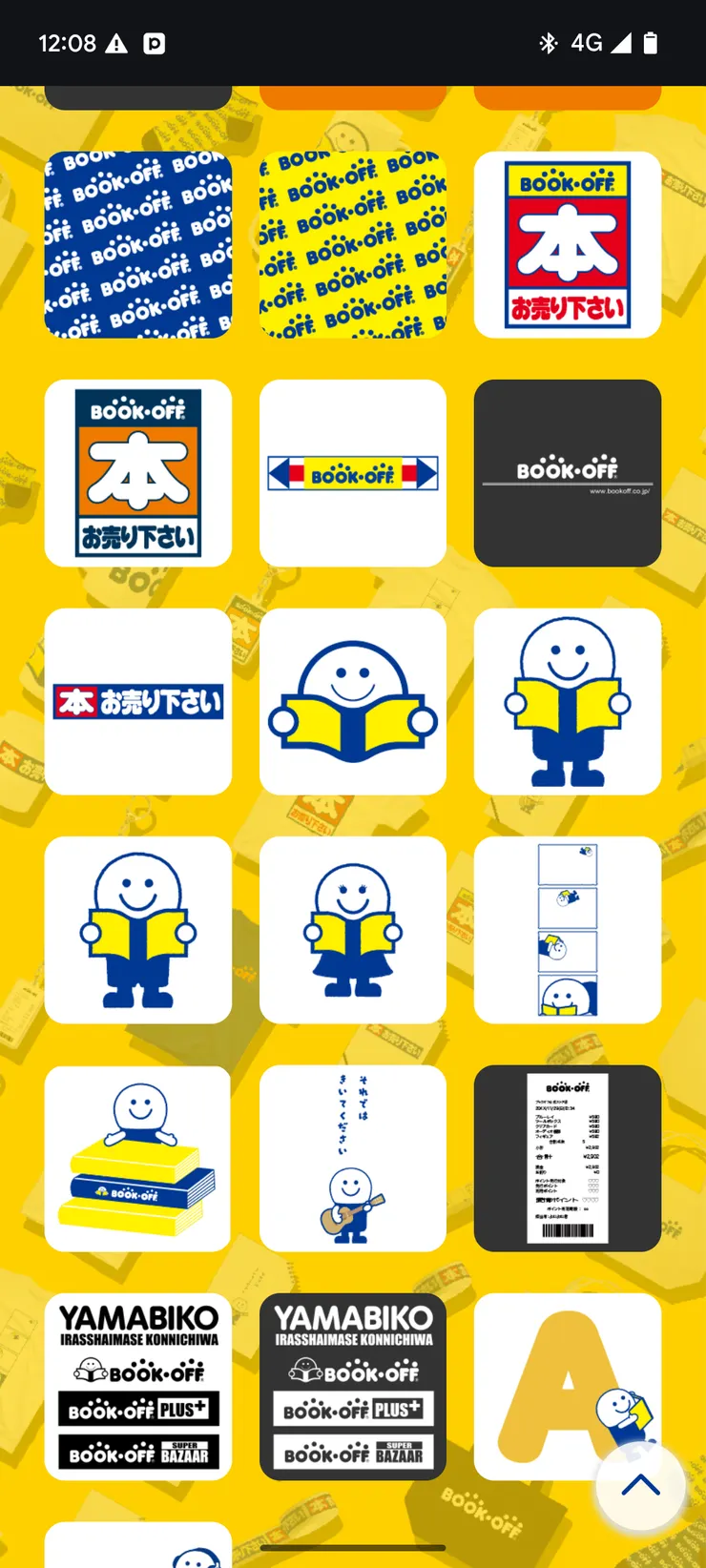
Task: Select the orange 本 signboard tile
Action: tap(138, 473)
